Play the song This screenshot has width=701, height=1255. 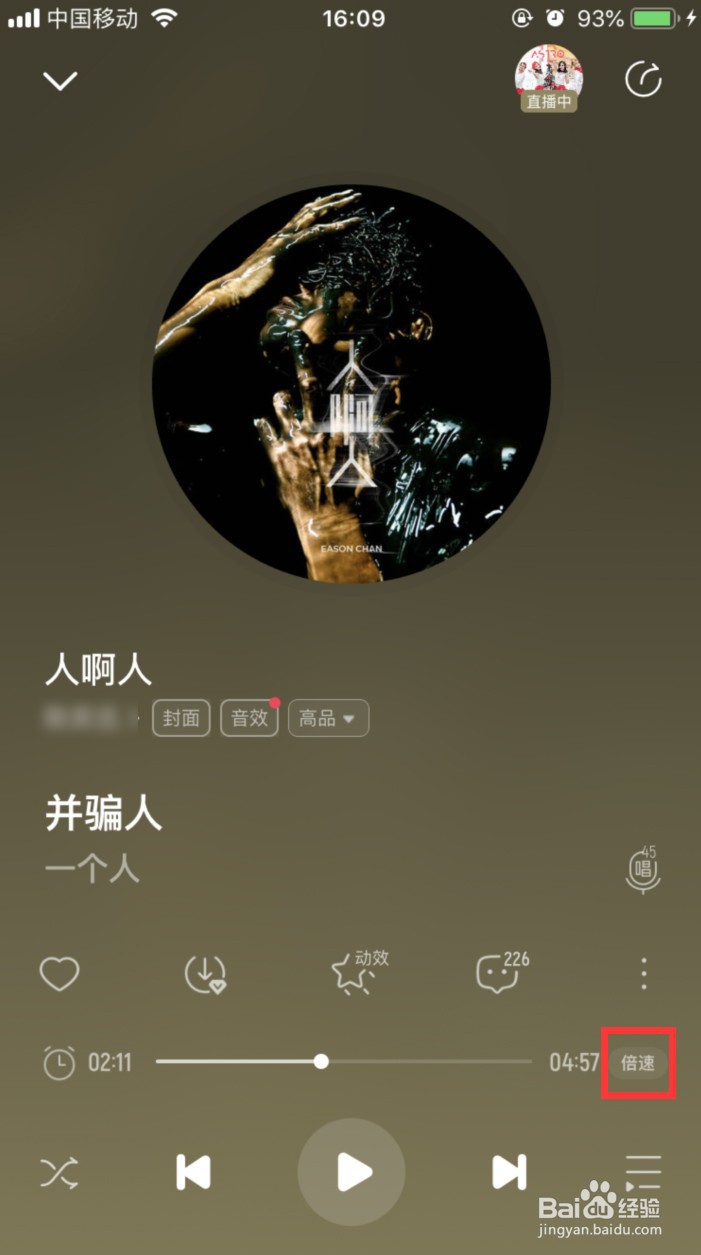click(x=351, y=1172)
